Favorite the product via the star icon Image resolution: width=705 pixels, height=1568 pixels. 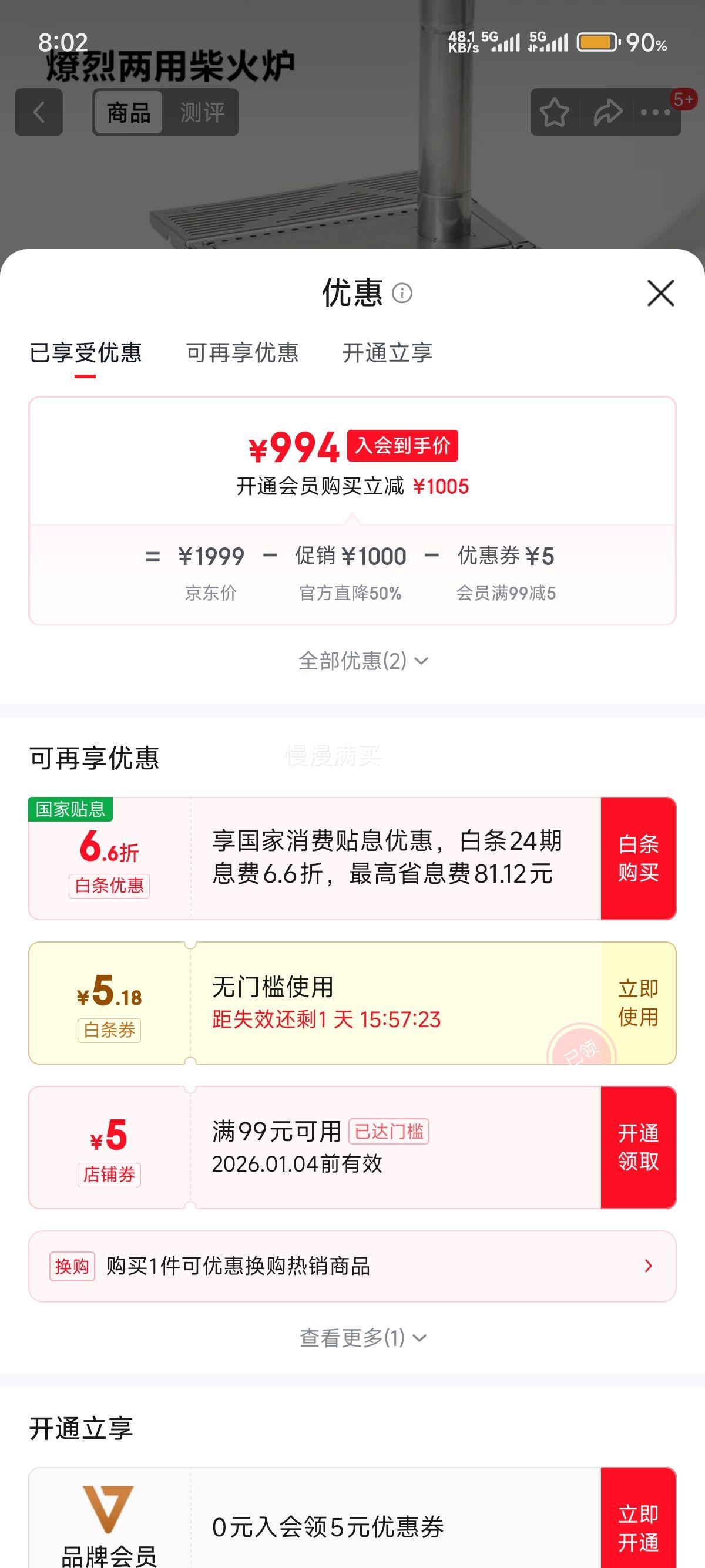[555, 112]
